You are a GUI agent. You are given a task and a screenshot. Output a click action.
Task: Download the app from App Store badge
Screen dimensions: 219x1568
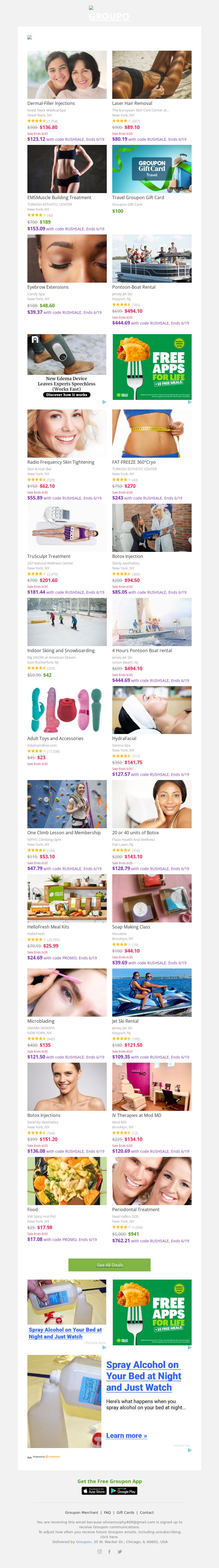coord(94,1491)
